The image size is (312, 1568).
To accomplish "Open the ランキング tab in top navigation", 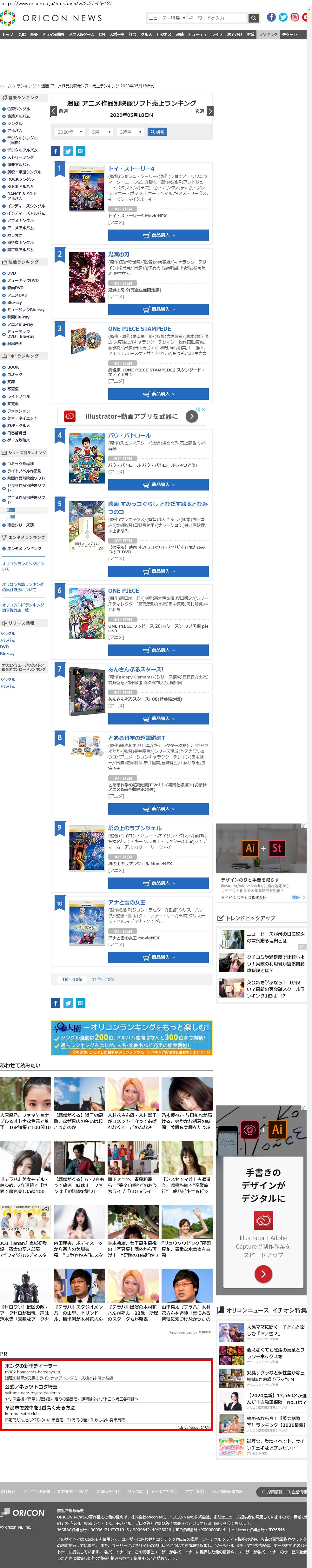I will pyautogui.click(x=268, y=35).
